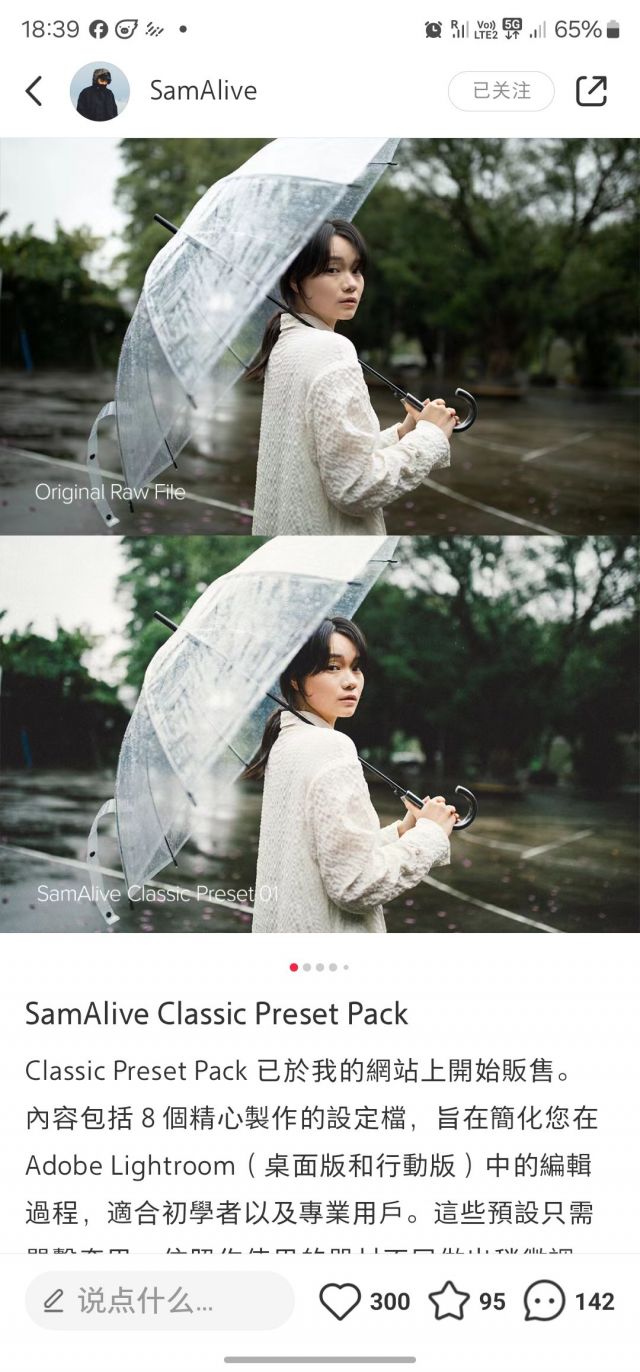Tap the 说点什么 comment field
This screenshot has height=1372, width=640.
coord(160,1301)
